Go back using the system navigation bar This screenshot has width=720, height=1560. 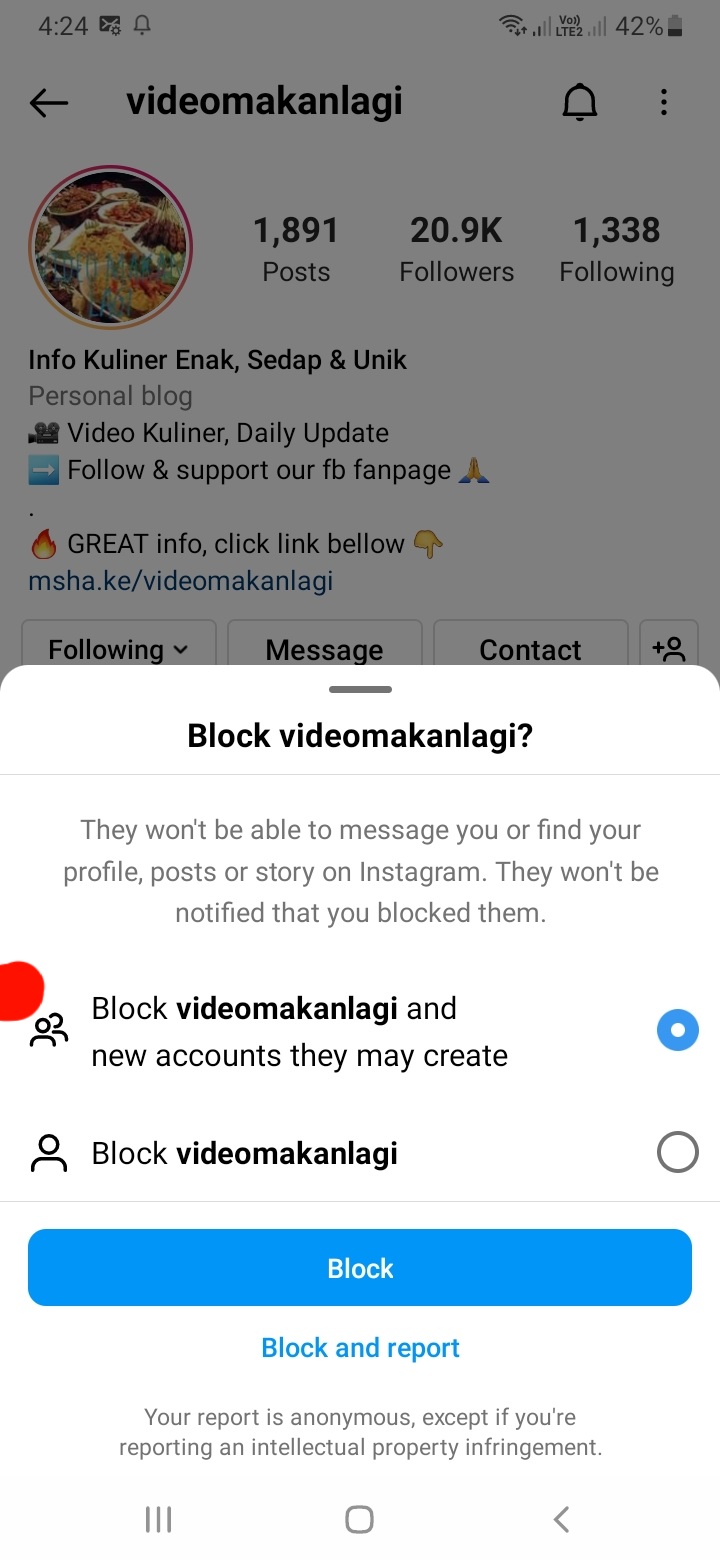click(x=561, y=1520)
